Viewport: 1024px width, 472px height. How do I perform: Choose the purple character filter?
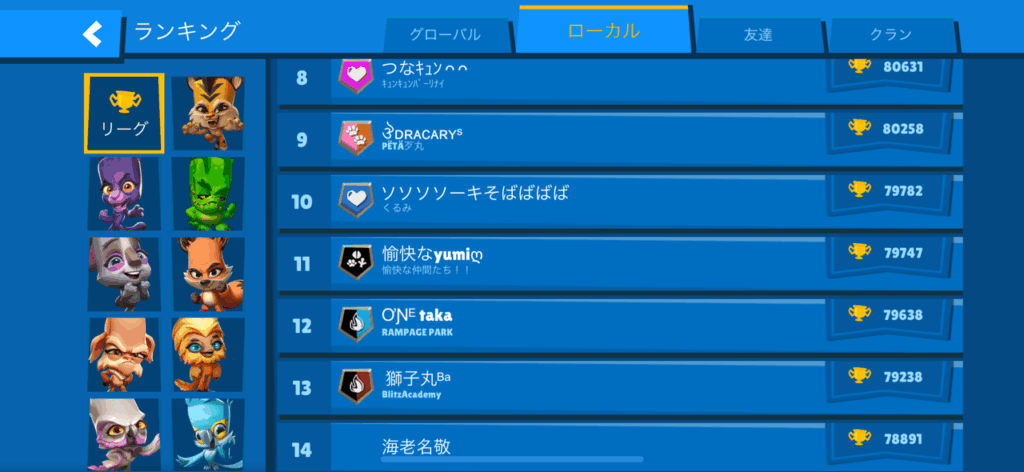[x=124, y=193]
